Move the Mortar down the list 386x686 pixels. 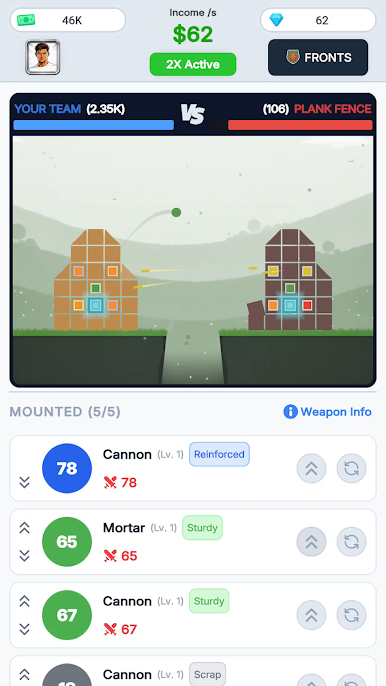[x=25, y=556]
